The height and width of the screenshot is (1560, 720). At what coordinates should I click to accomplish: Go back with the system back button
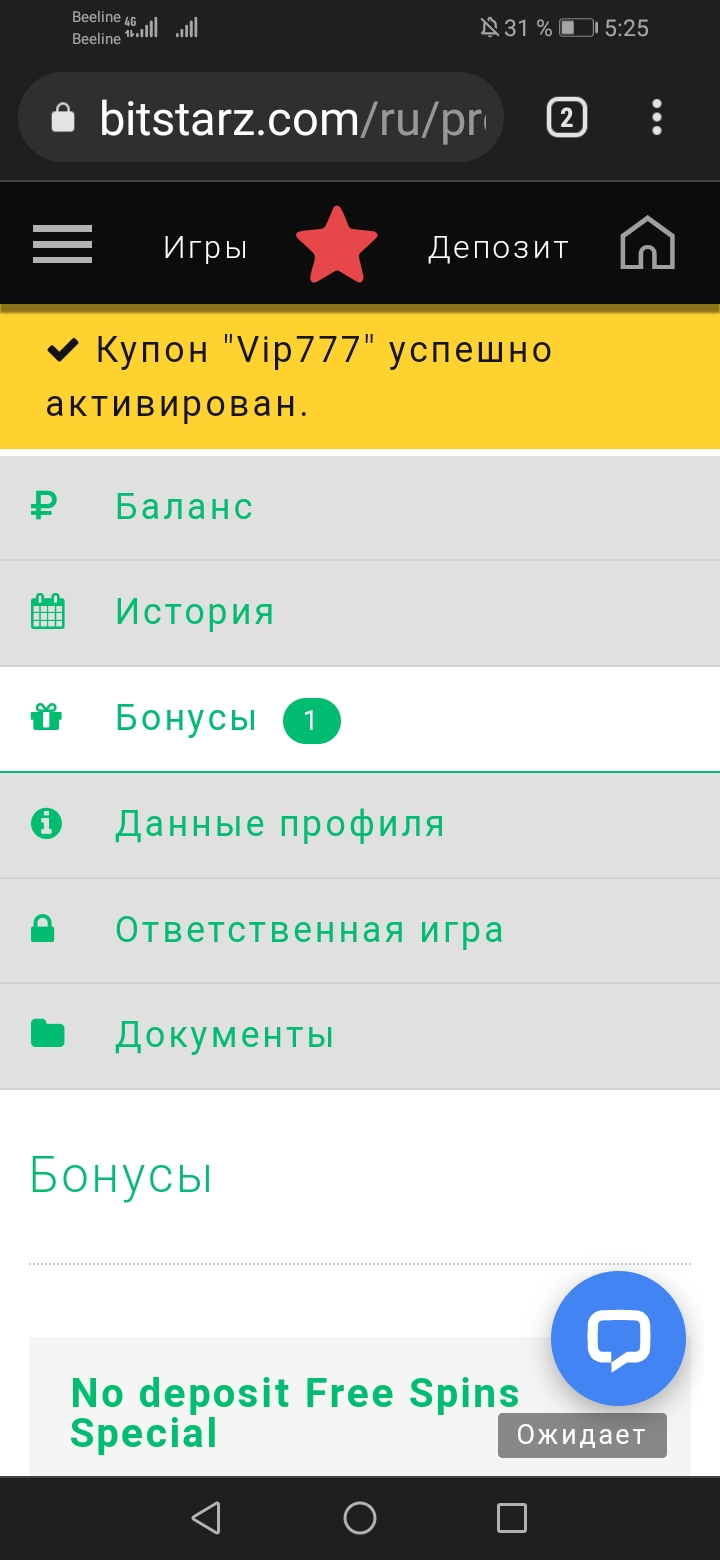point(206,1518)
